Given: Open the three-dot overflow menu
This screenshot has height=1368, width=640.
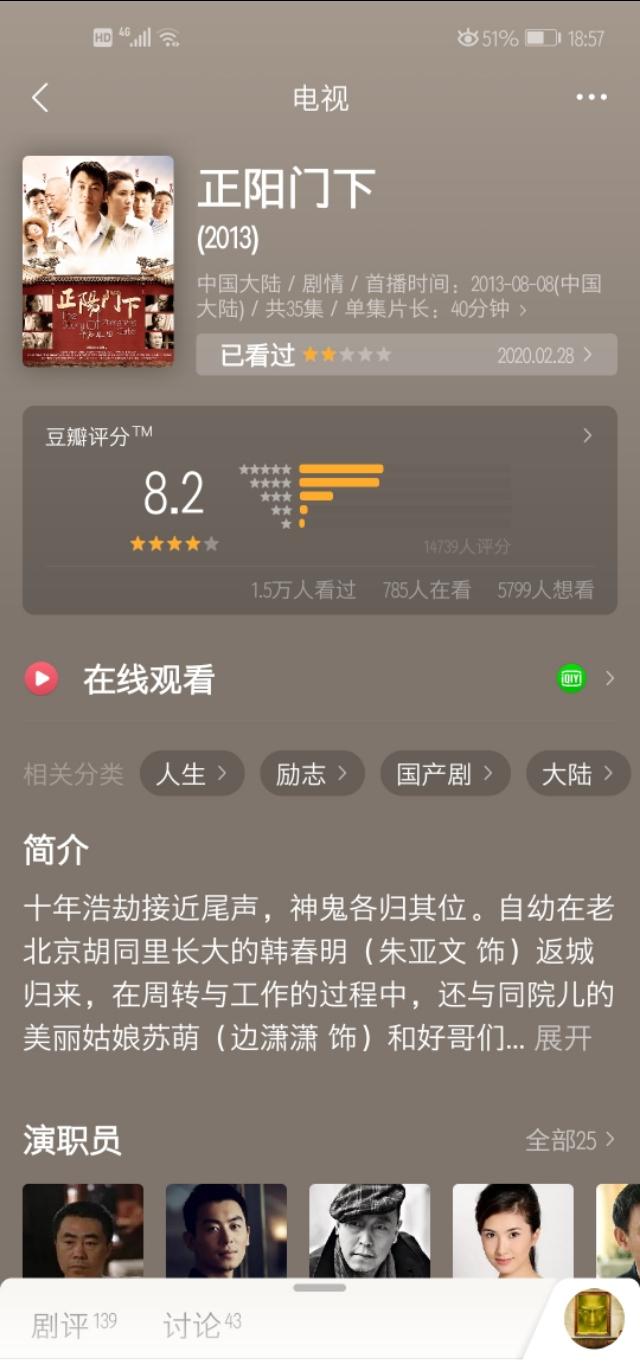Looking at the screenshot, I should point(591,97).
